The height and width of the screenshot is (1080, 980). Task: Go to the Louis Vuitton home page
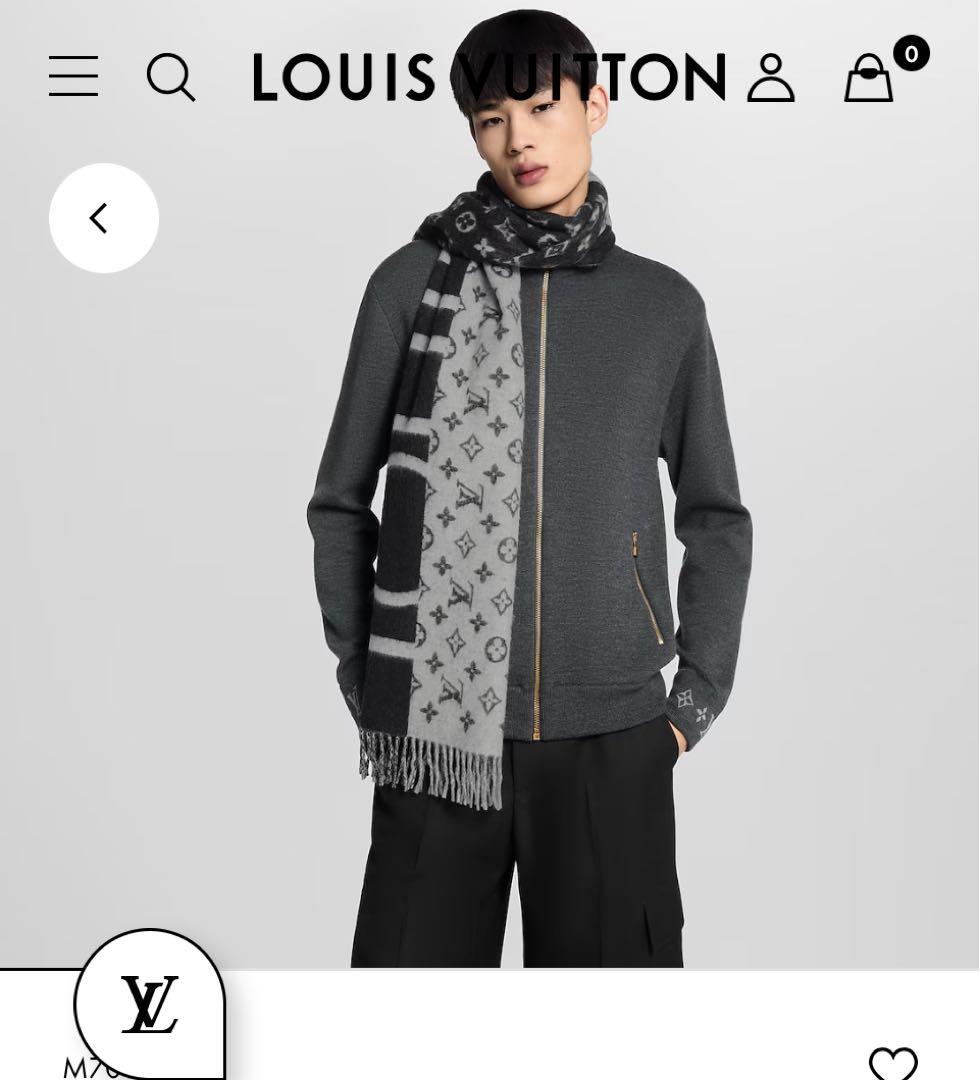(489, 77)
